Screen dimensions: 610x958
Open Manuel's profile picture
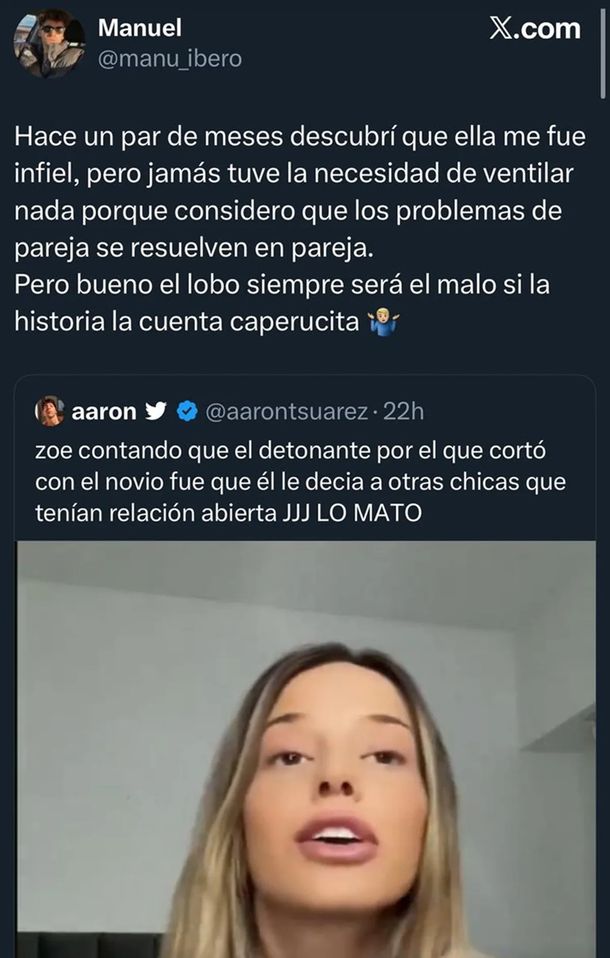(x=49, y=43)
